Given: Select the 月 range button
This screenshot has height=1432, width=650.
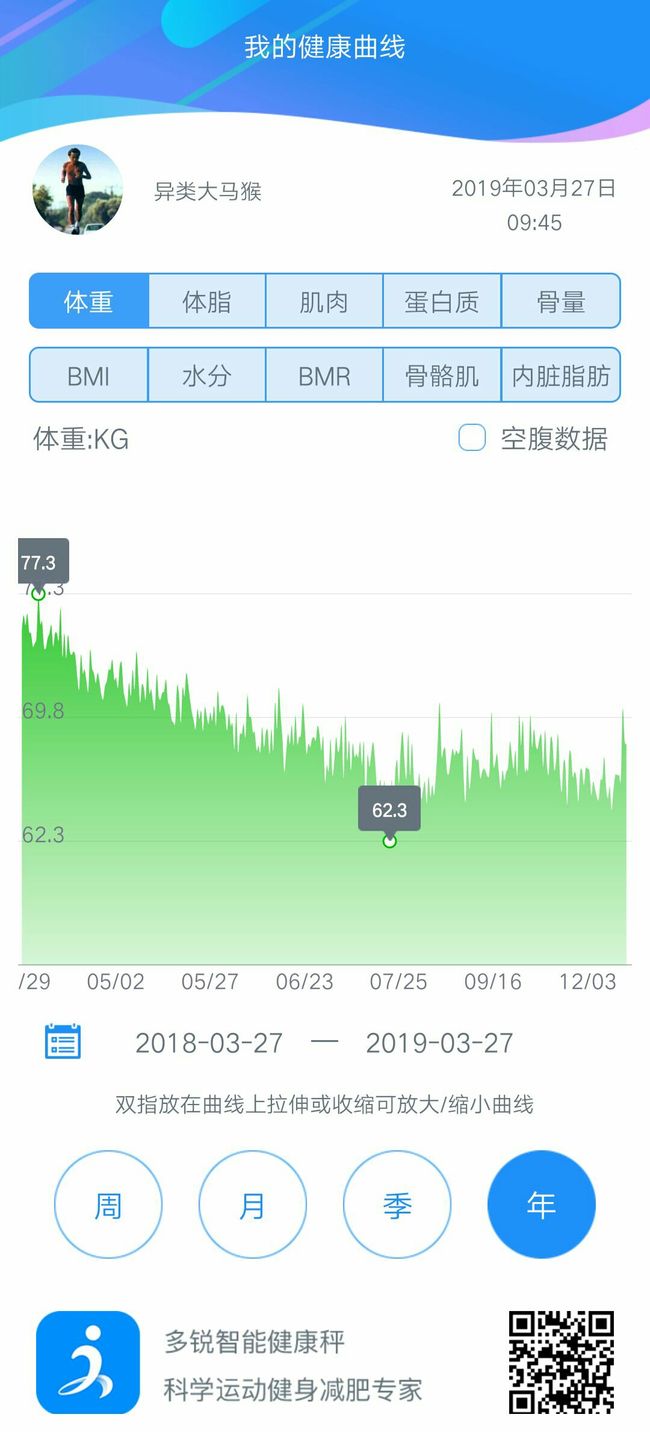Looking at the screenshot, I should (253, 1205).
